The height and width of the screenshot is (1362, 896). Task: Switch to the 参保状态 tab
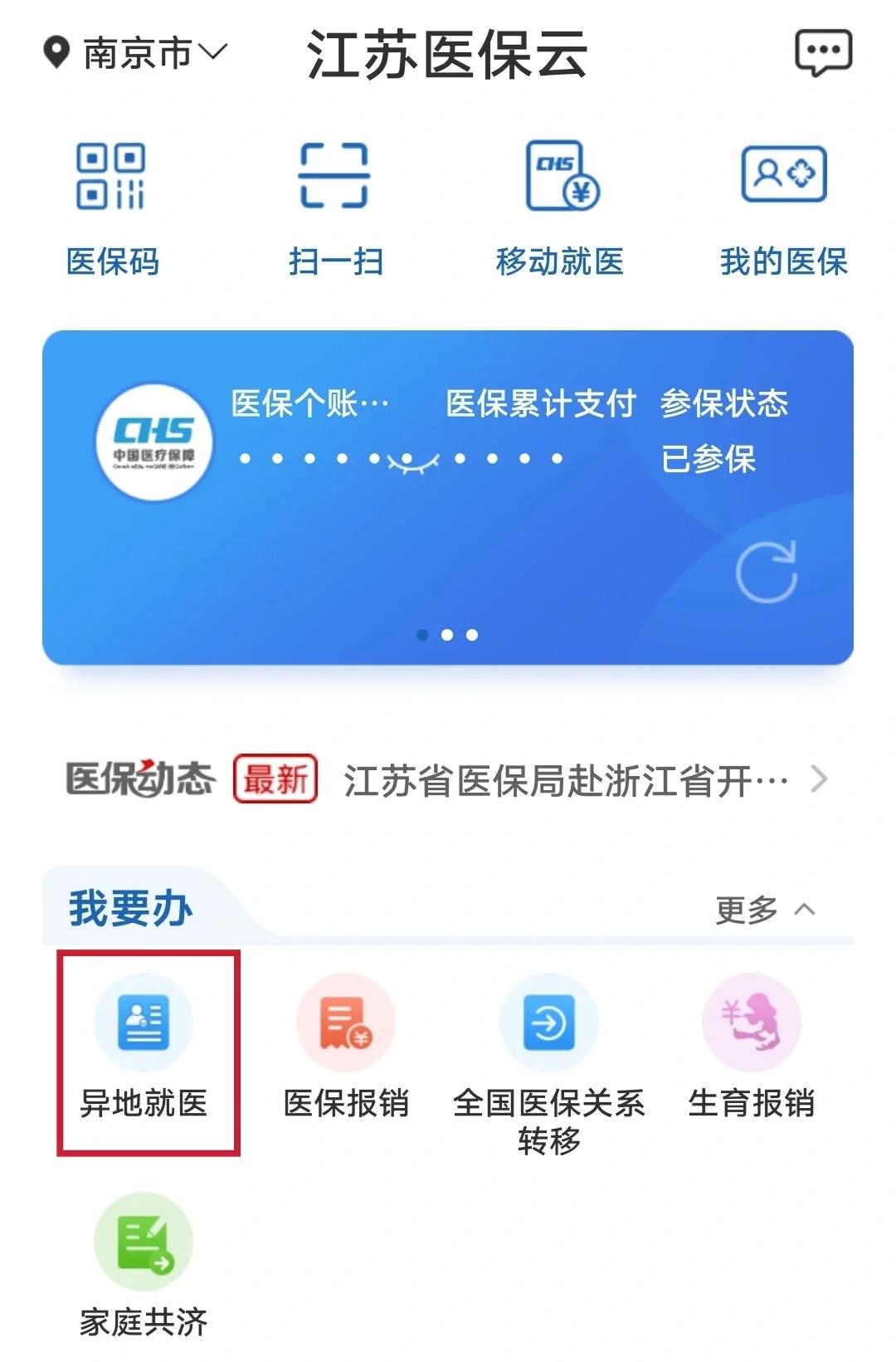(x=725, y=404)
